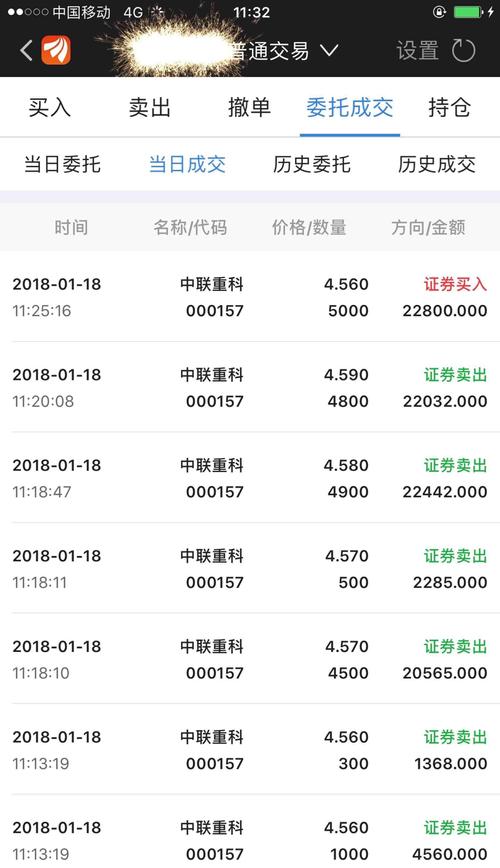This screenshot has width=500, height=868.
Task: Go to the 持仓 tab
Action: pyautogui.click(x=449, y=107)
